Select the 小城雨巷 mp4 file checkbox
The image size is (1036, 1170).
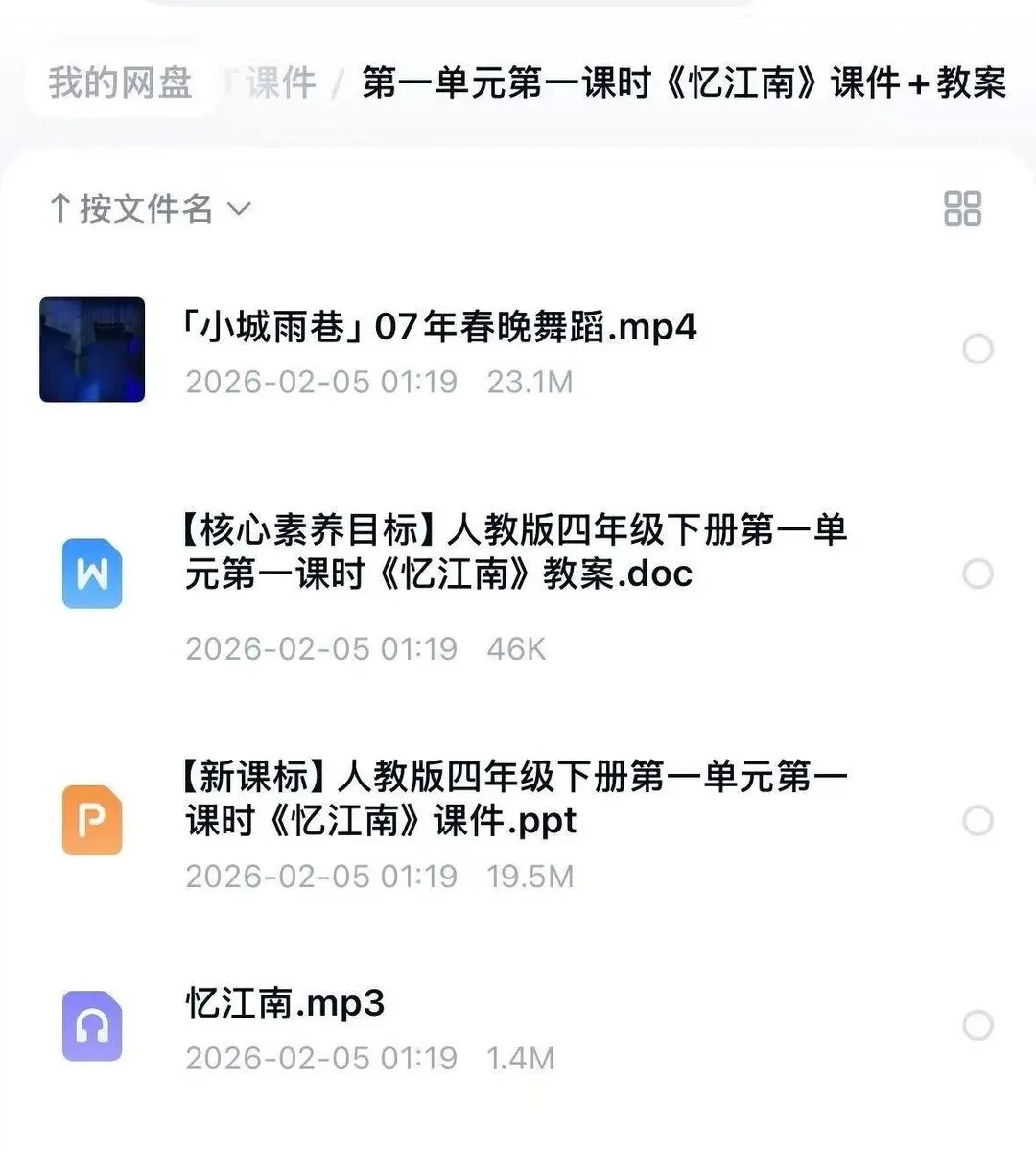[x=977, y=349]
